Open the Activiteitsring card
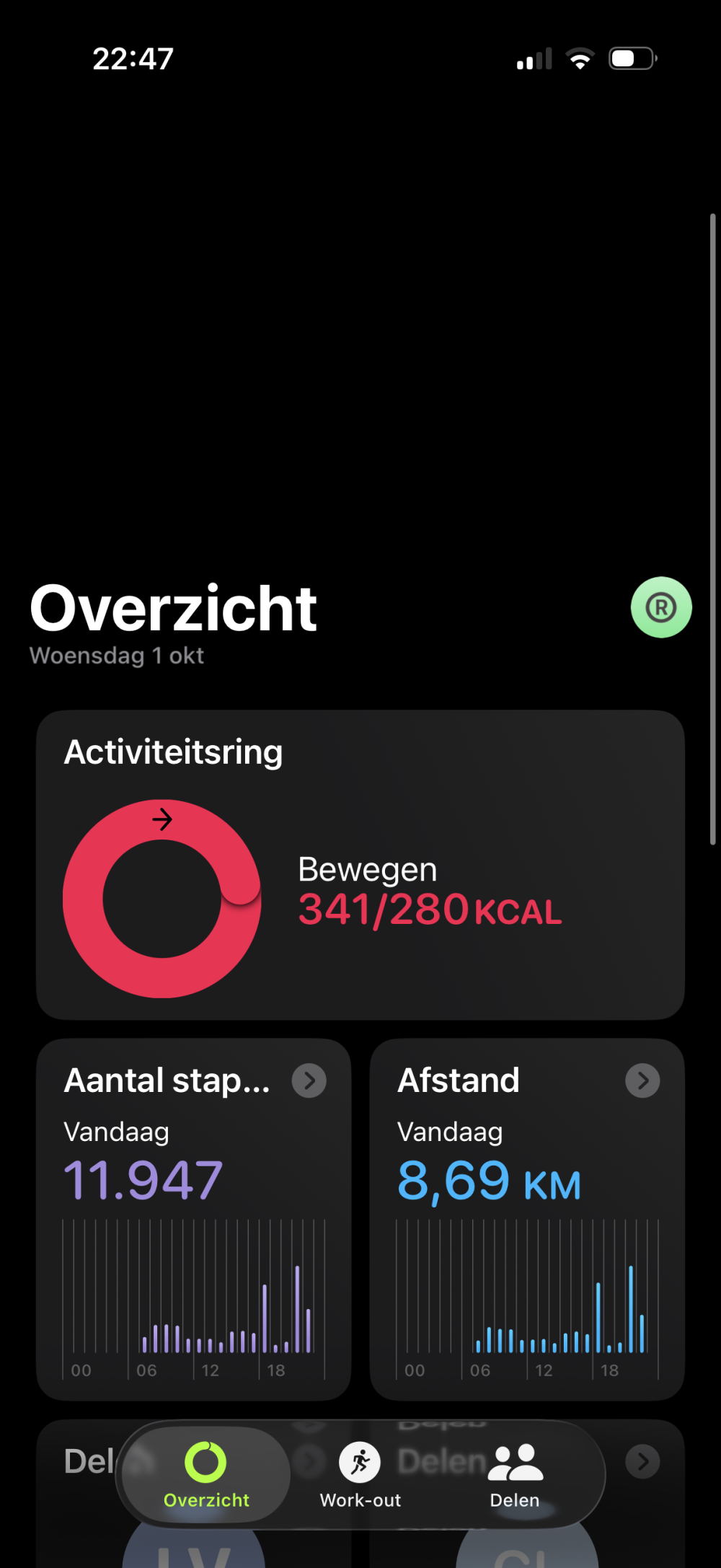 point(360,864)
